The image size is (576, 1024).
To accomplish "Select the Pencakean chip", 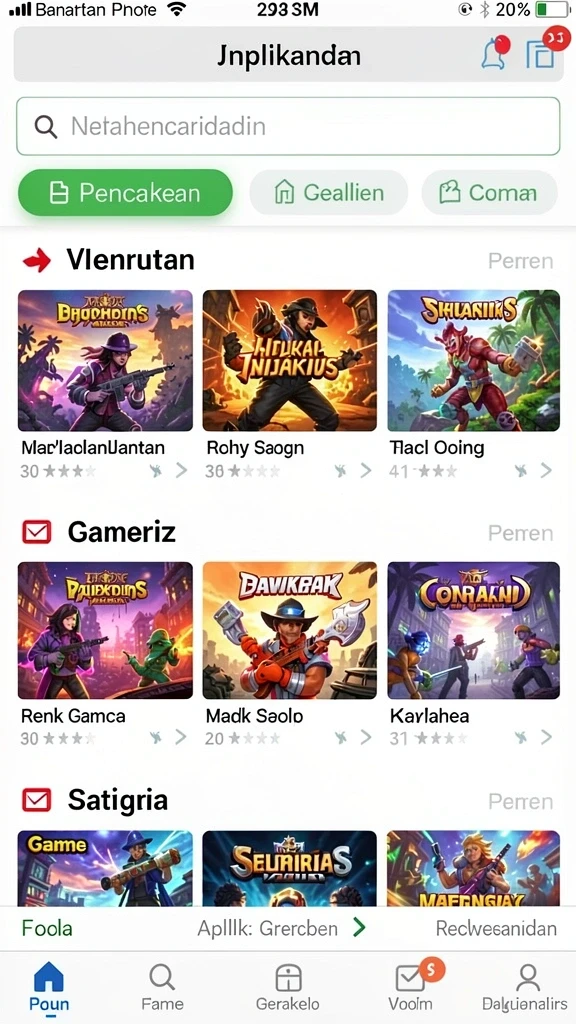I will tap(125, 193).
